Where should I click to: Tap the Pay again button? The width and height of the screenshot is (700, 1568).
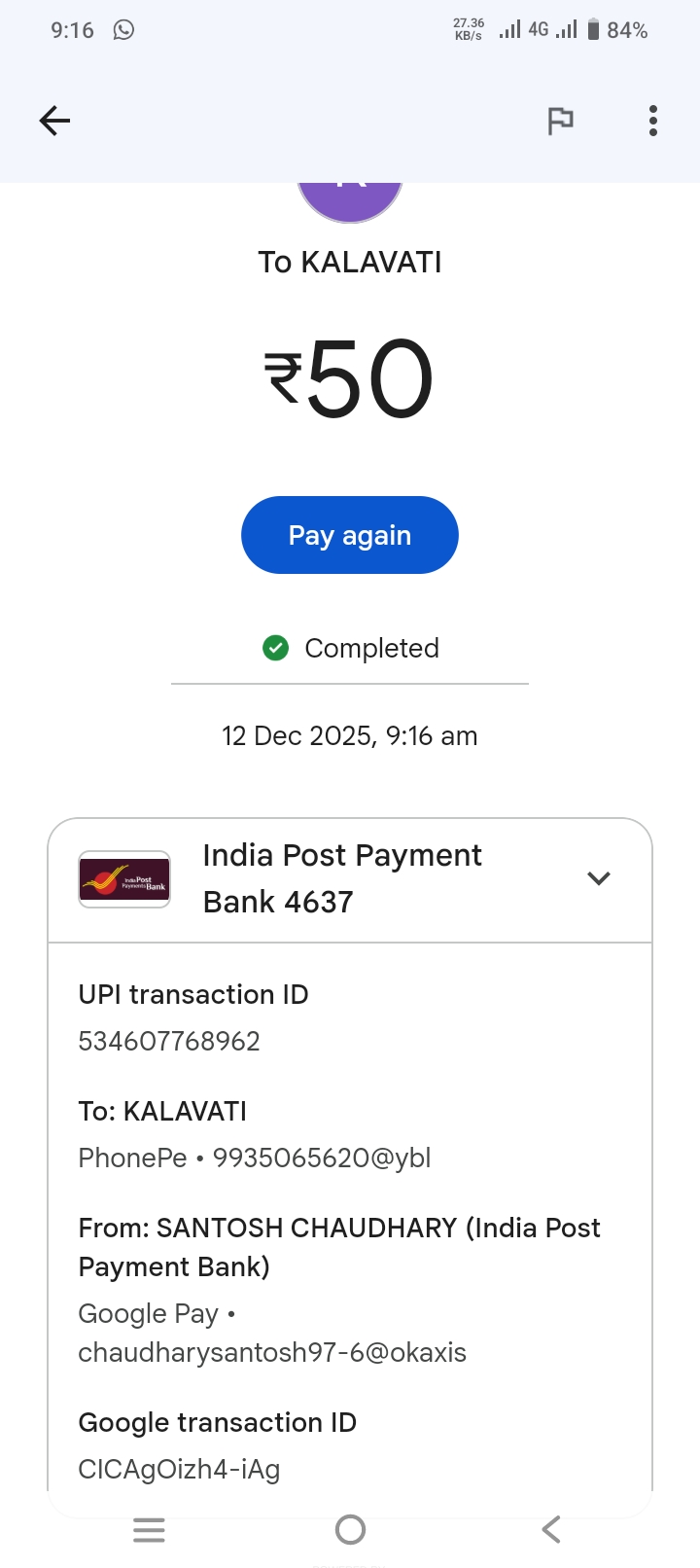click(x=350, y=535)
